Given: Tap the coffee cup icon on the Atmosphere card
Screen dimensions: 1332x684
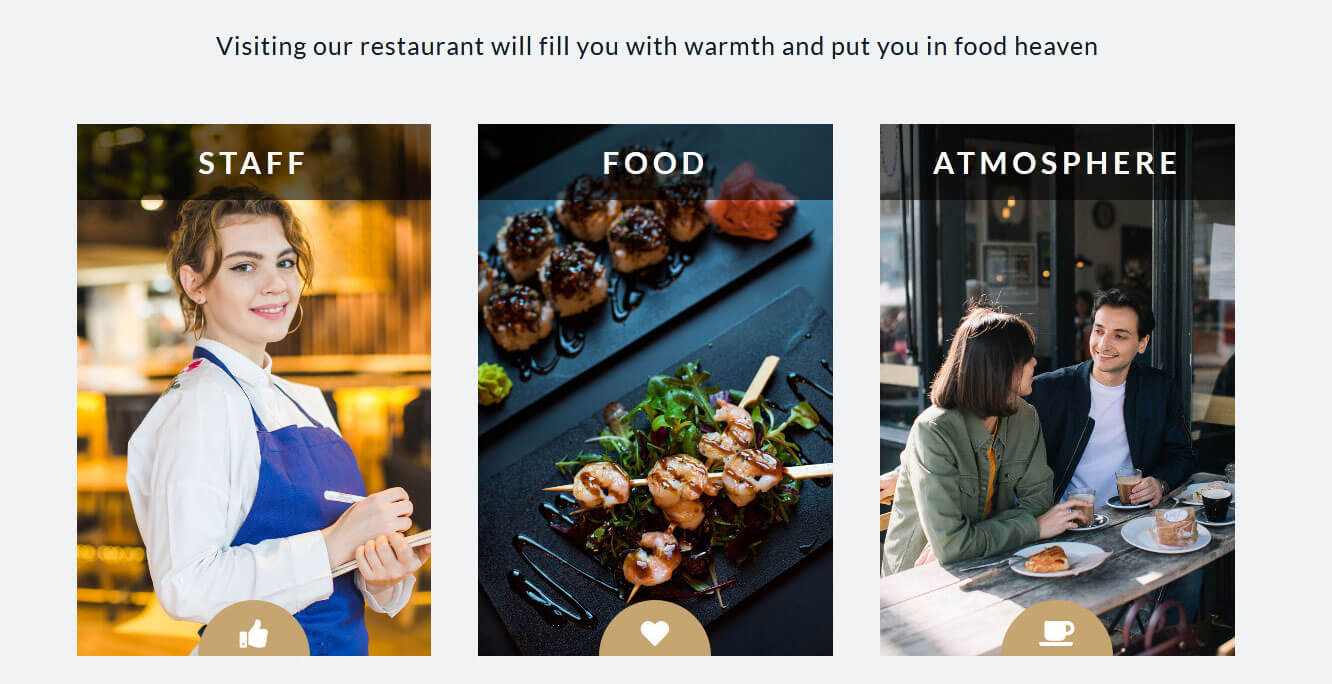Looking at the screenshot, I should click(x=1057, y=633).
